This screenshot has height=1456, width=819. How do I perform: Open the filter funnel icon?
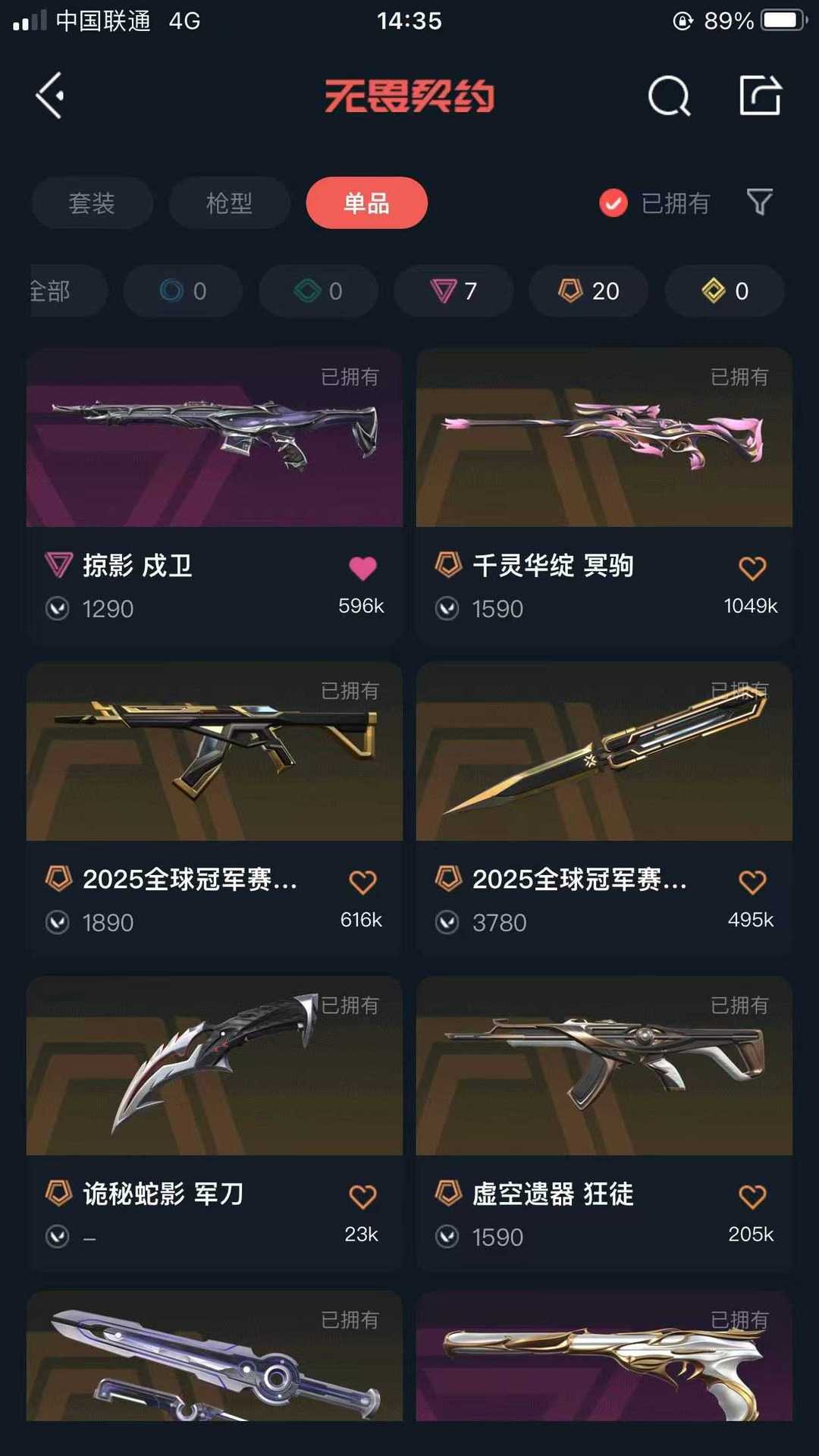(x=760, y=202)
